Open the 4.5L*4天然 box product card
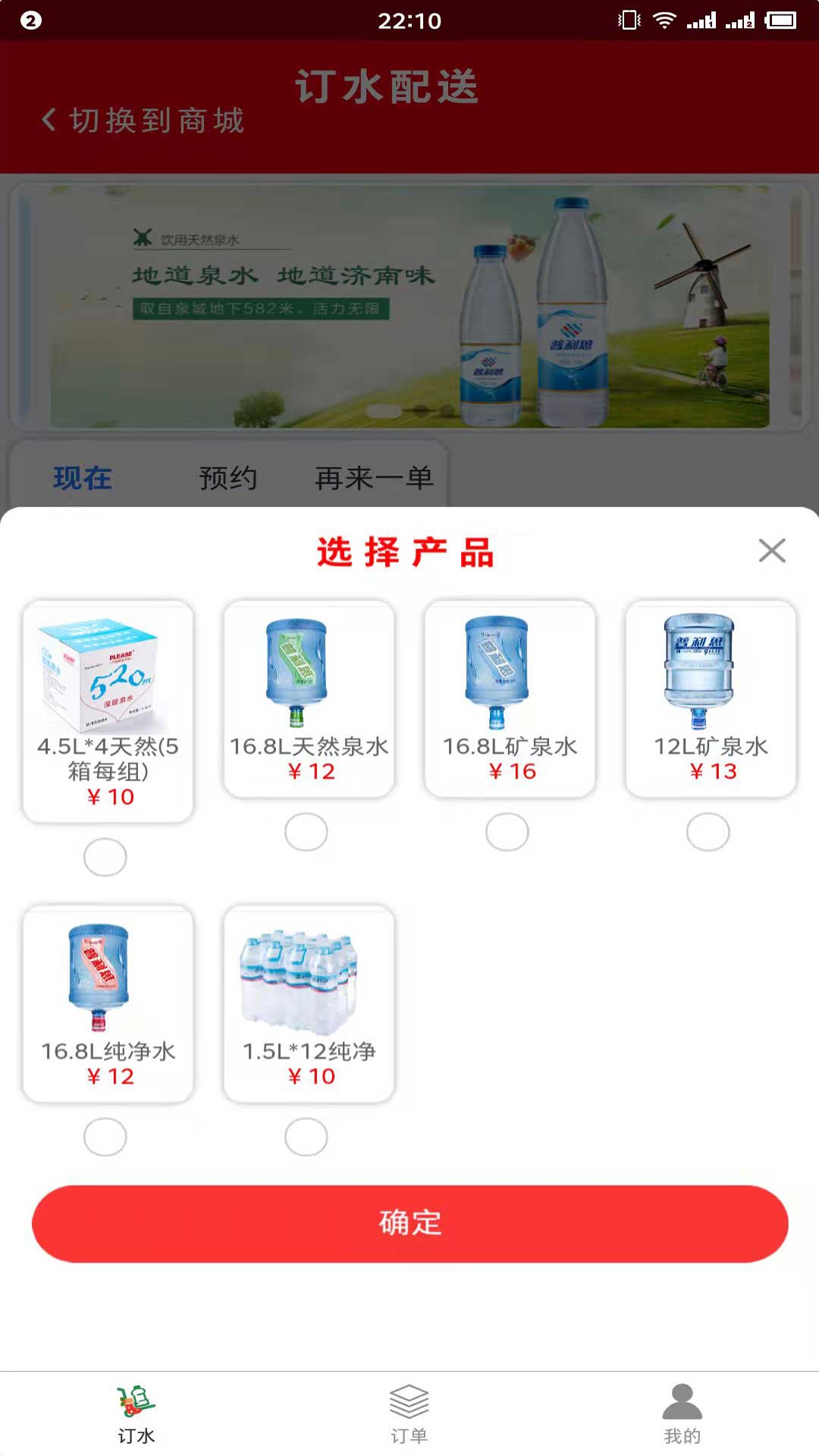The image size is (819, 1456). (x=108, y=711)
